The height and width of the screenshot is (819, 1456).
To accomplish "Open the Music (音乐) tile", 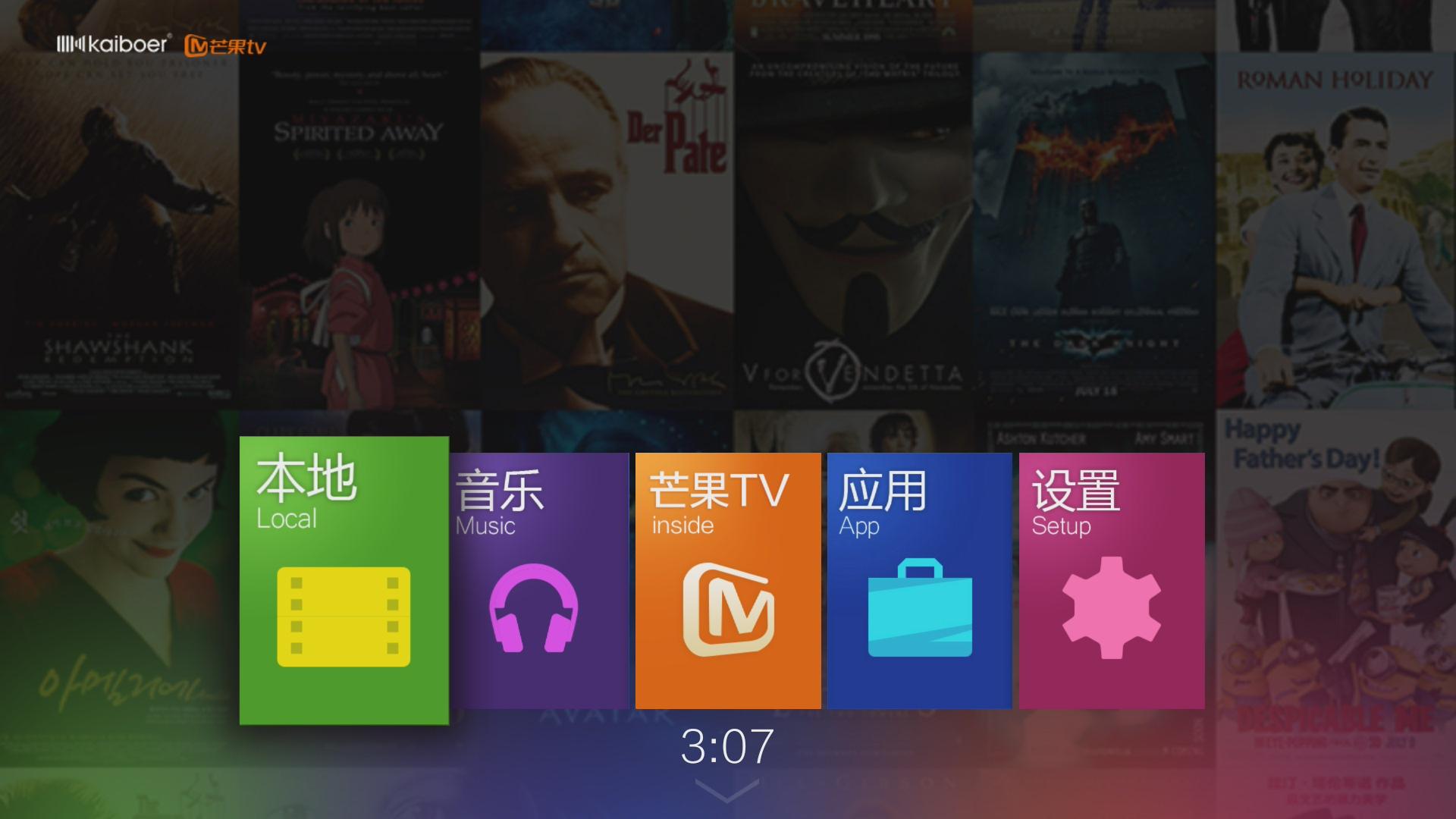I will point(538,581).
